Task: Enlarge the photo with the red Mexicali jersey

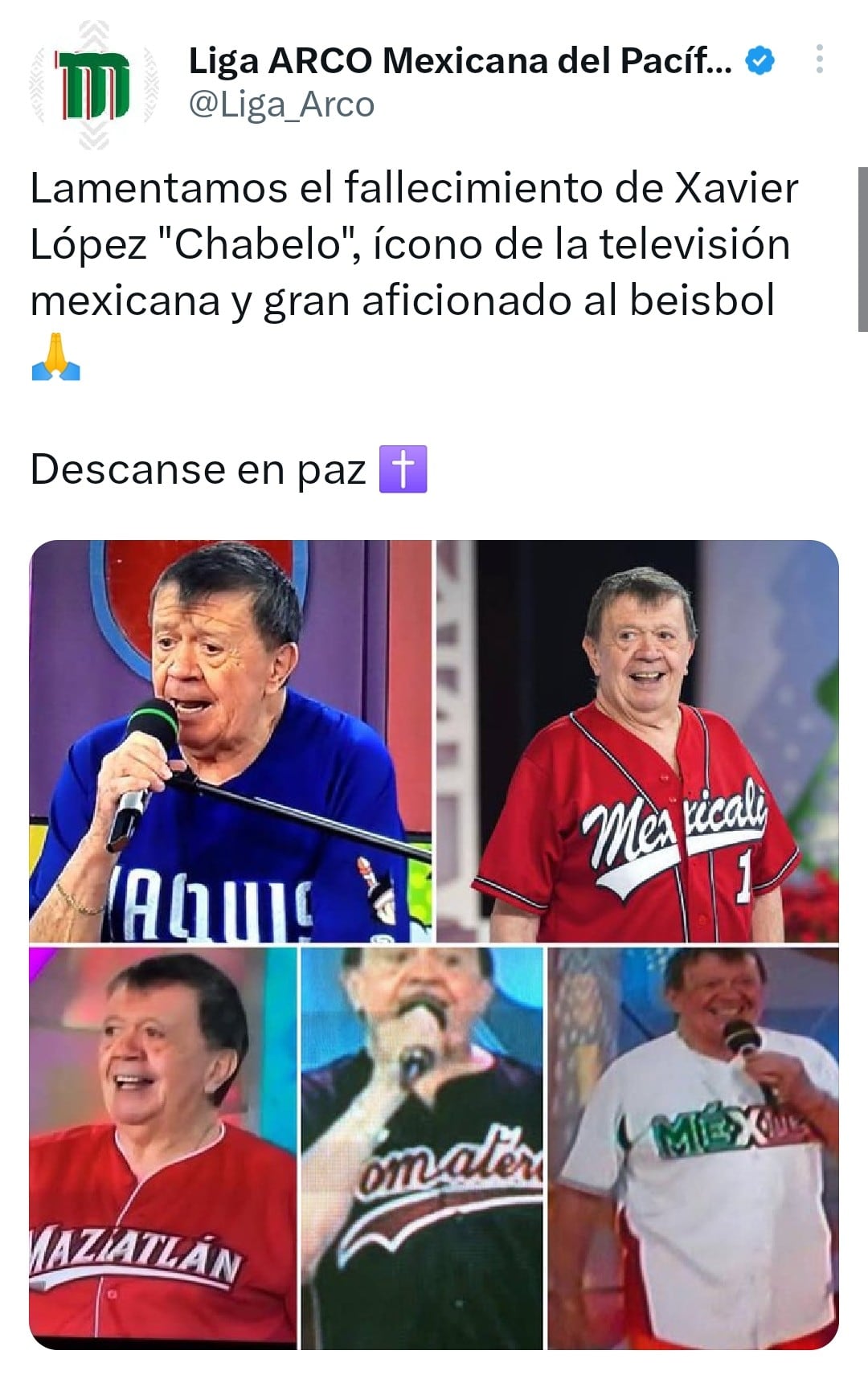Action: coord(637,740)
